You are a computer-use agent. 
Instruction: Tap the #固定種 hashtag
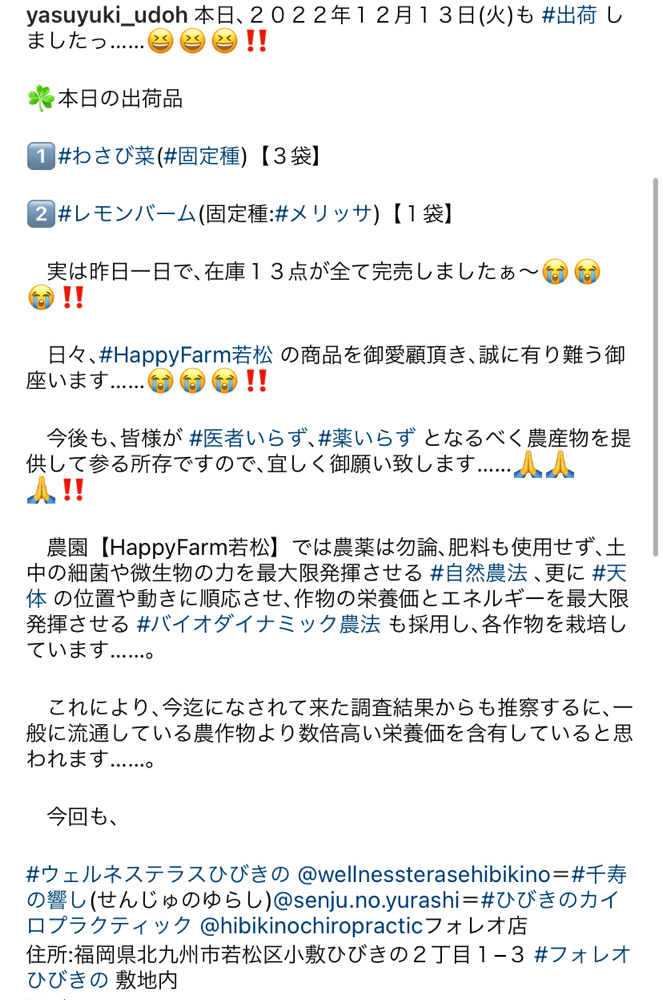coord(202,155)
